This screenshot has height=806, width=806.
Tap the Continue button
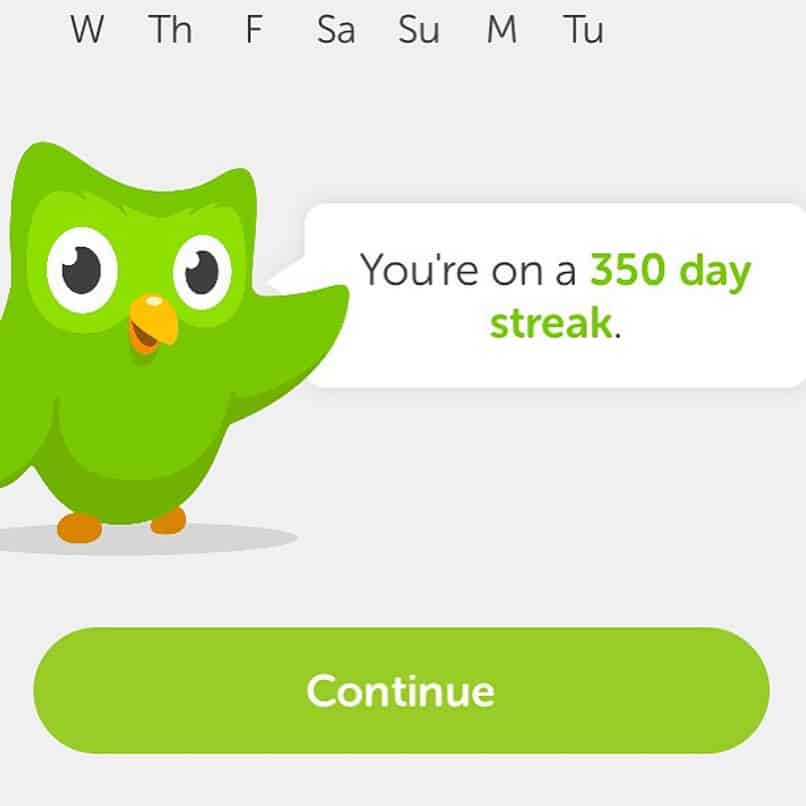tap(401, 691)
